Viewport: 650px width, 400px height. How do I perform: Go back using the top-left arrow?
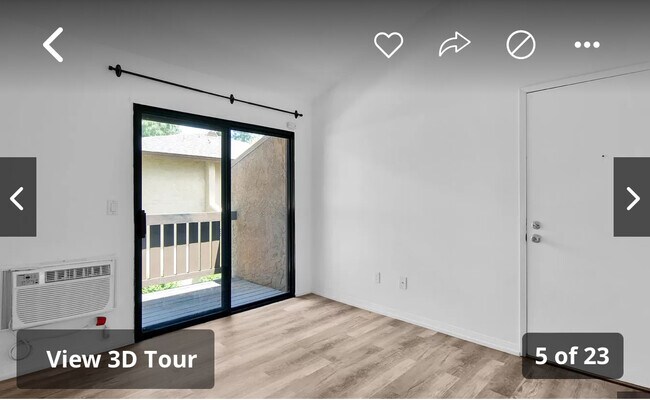click(x=53, y=45)
